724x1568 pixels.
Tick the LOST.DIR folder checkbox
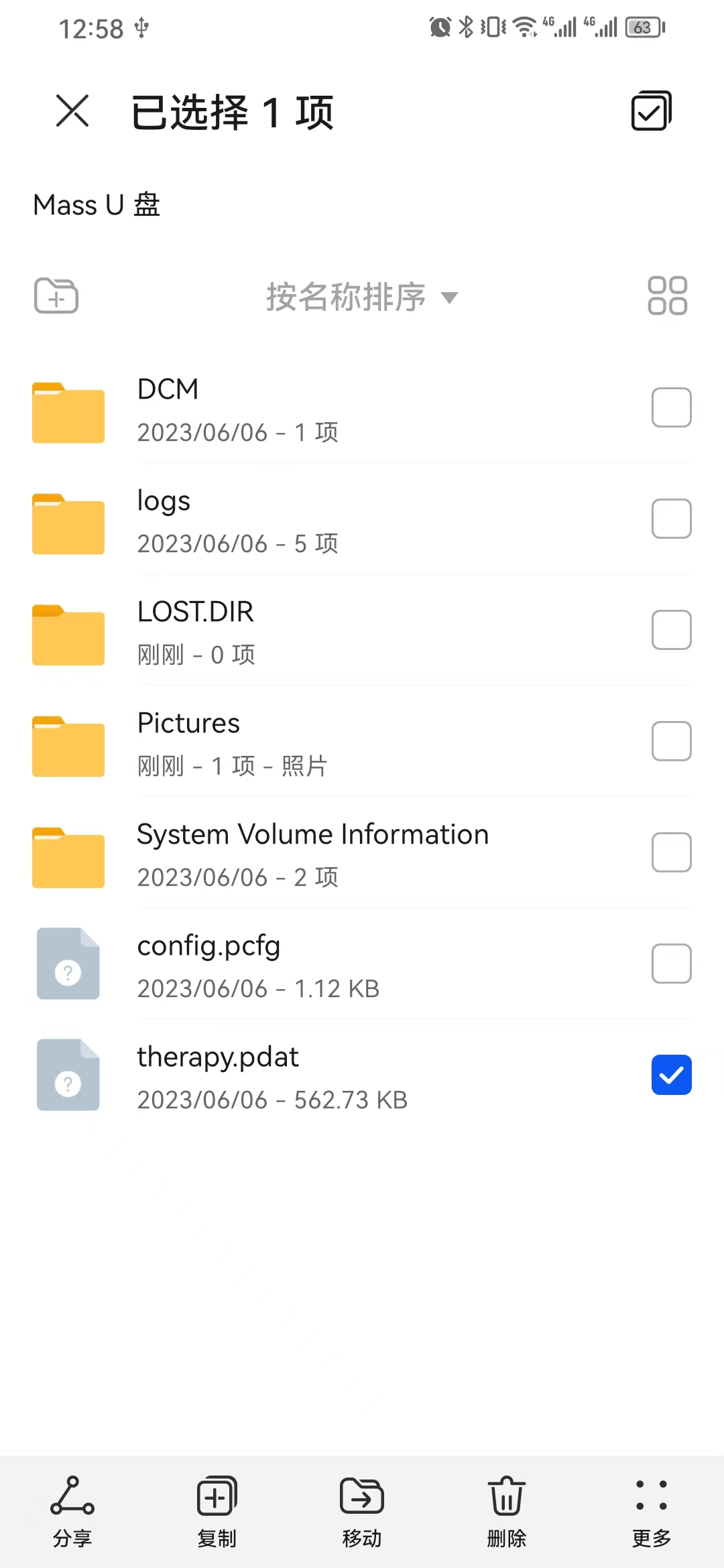[671, 630]
